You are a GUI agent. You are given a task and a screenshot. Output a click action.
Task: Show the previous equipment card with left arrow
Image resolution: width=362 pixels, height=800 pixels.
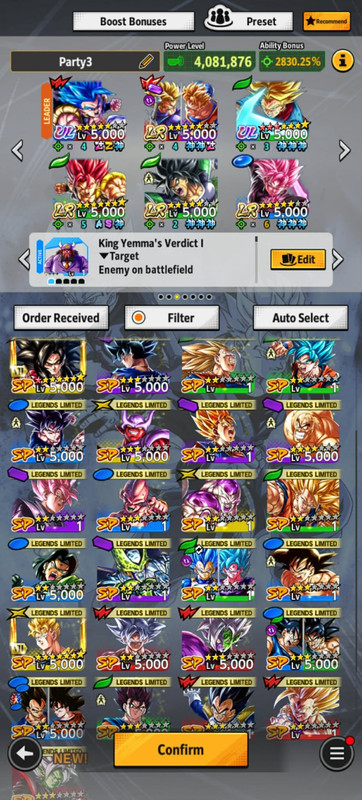24,259
